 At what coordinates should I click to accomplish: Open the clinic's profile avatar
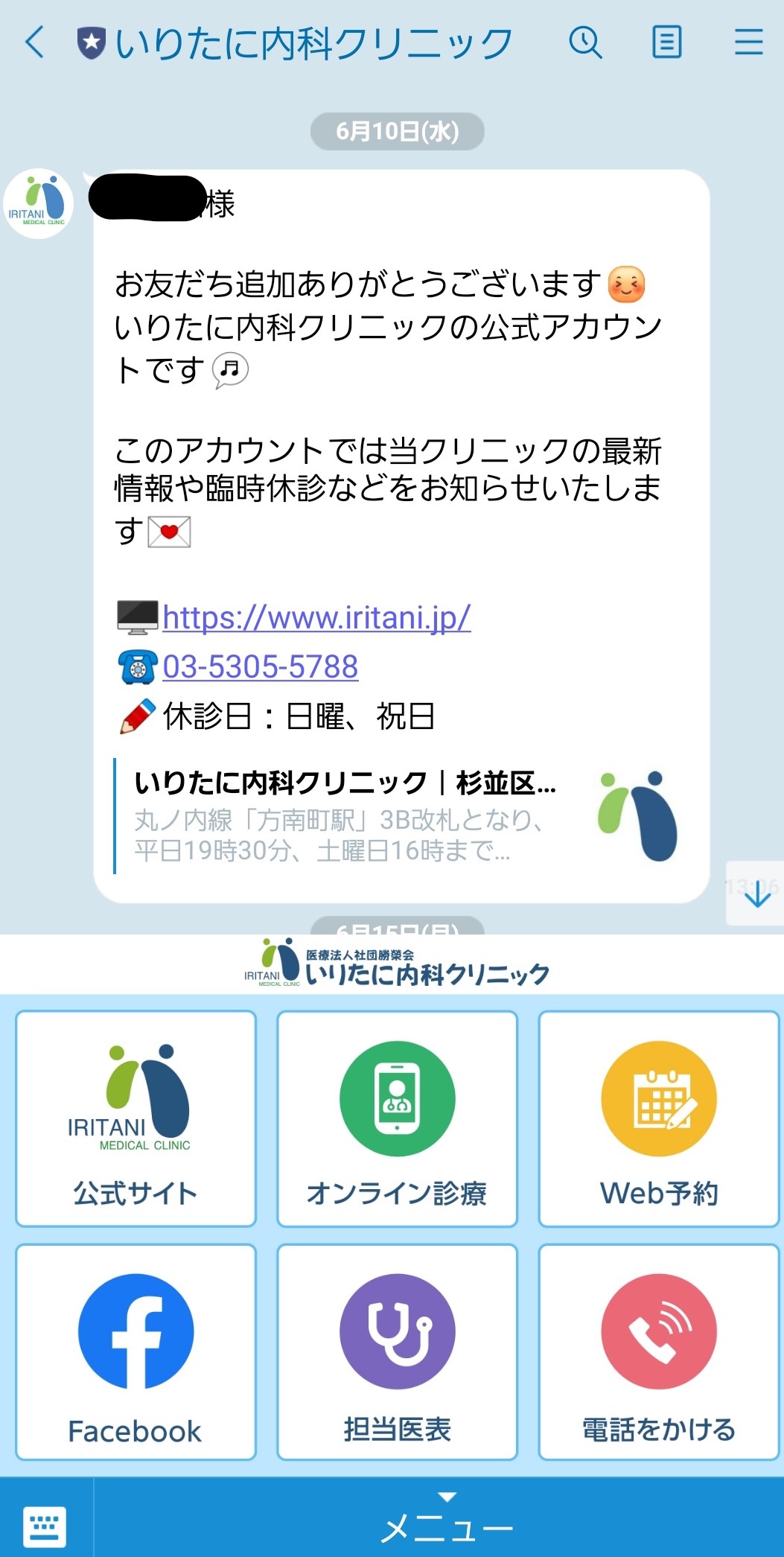click(39, 204)
